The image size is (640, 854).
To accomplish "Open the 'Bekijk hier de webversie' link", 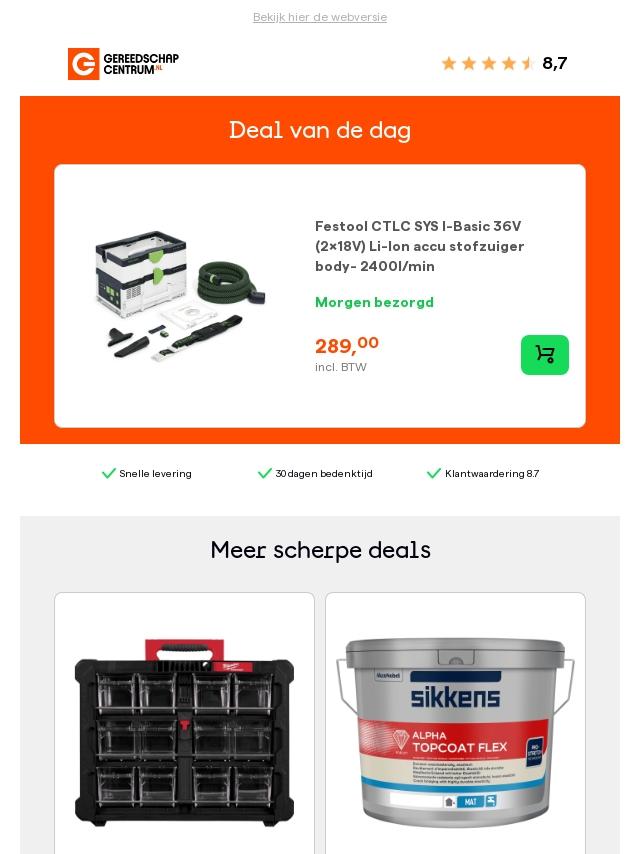I will pyautogui.click(x=320, y=17).
